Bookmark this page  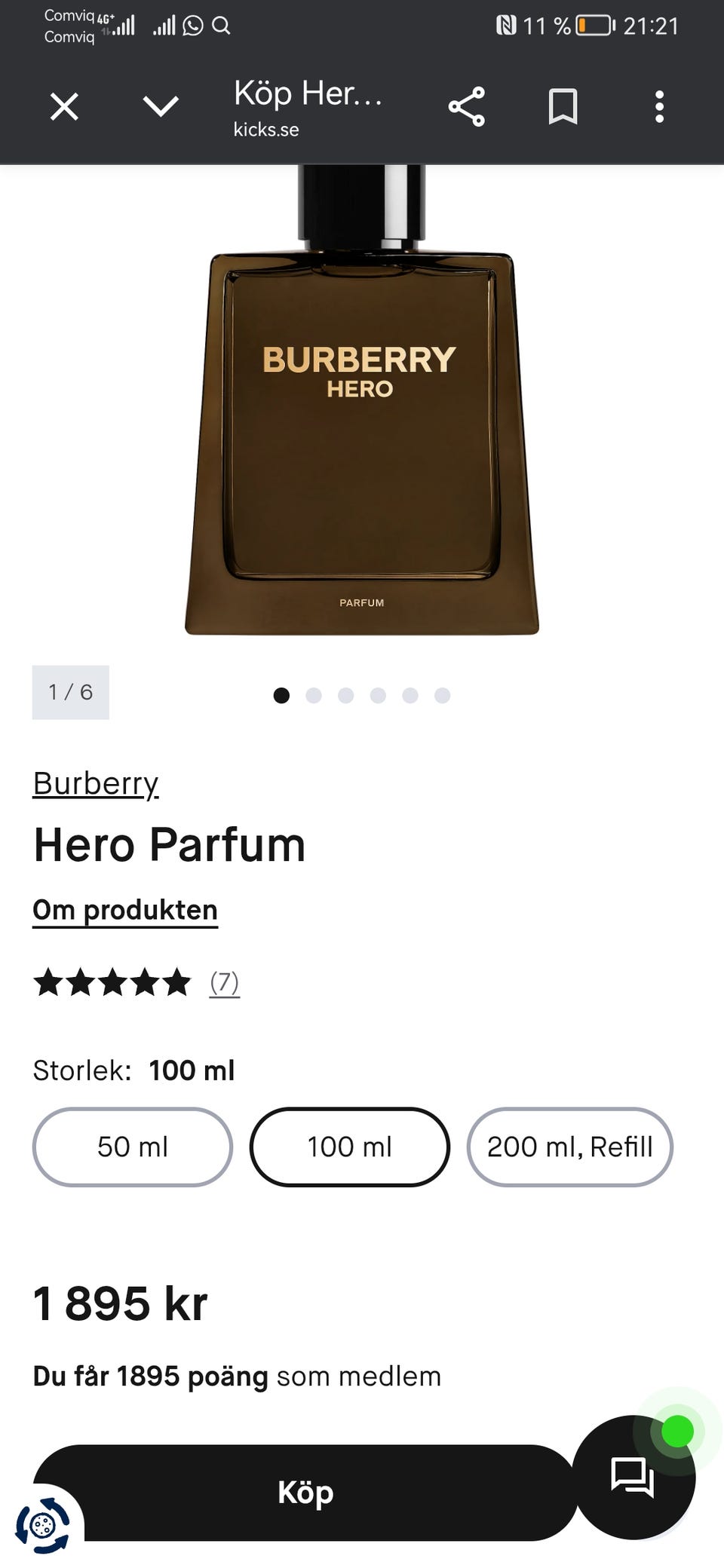pyautogui.click(x=563, y=106)
